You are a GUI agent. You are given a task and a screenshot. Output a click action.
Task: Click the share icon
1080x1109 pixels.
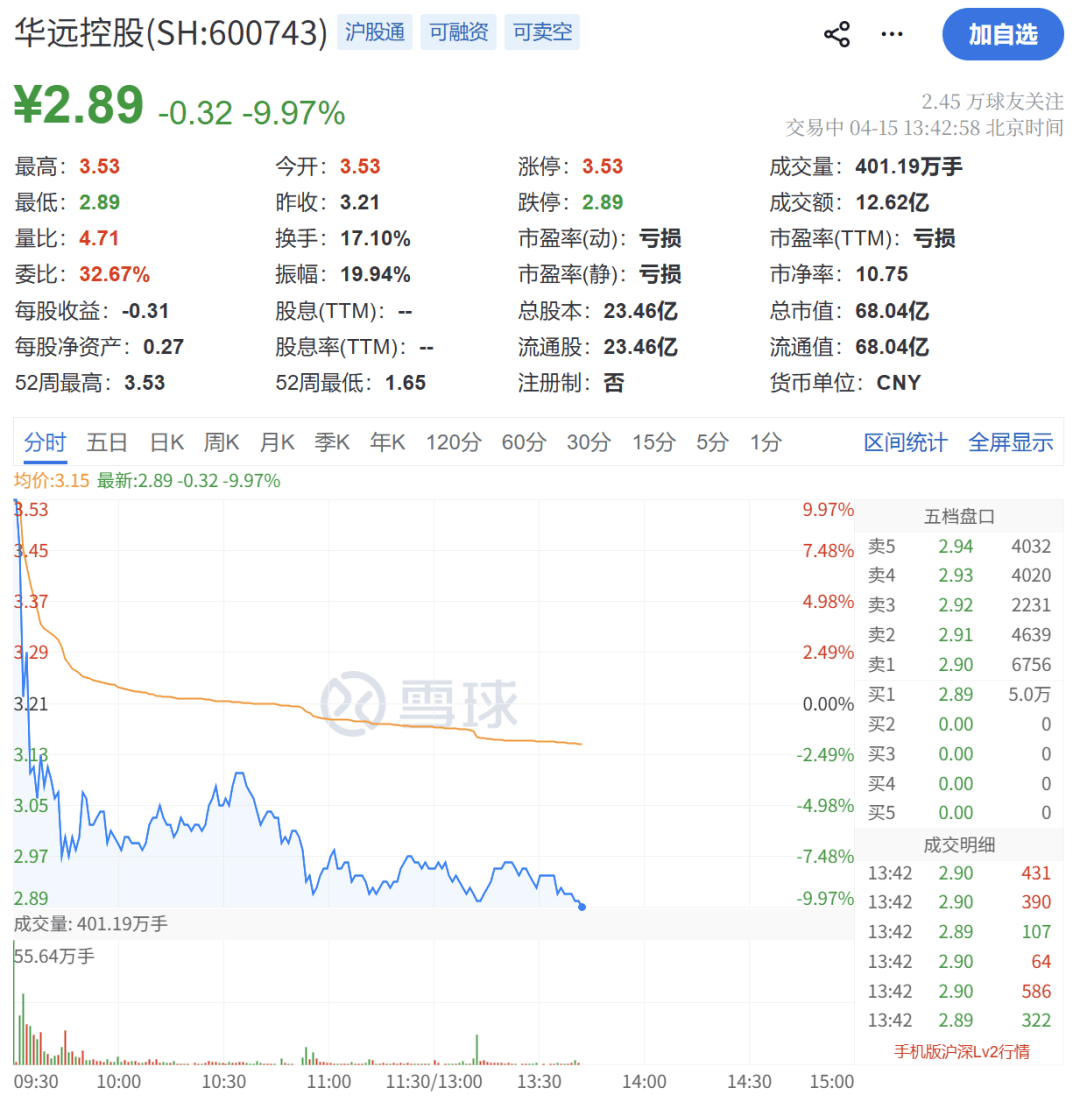[x=836, y=33]
